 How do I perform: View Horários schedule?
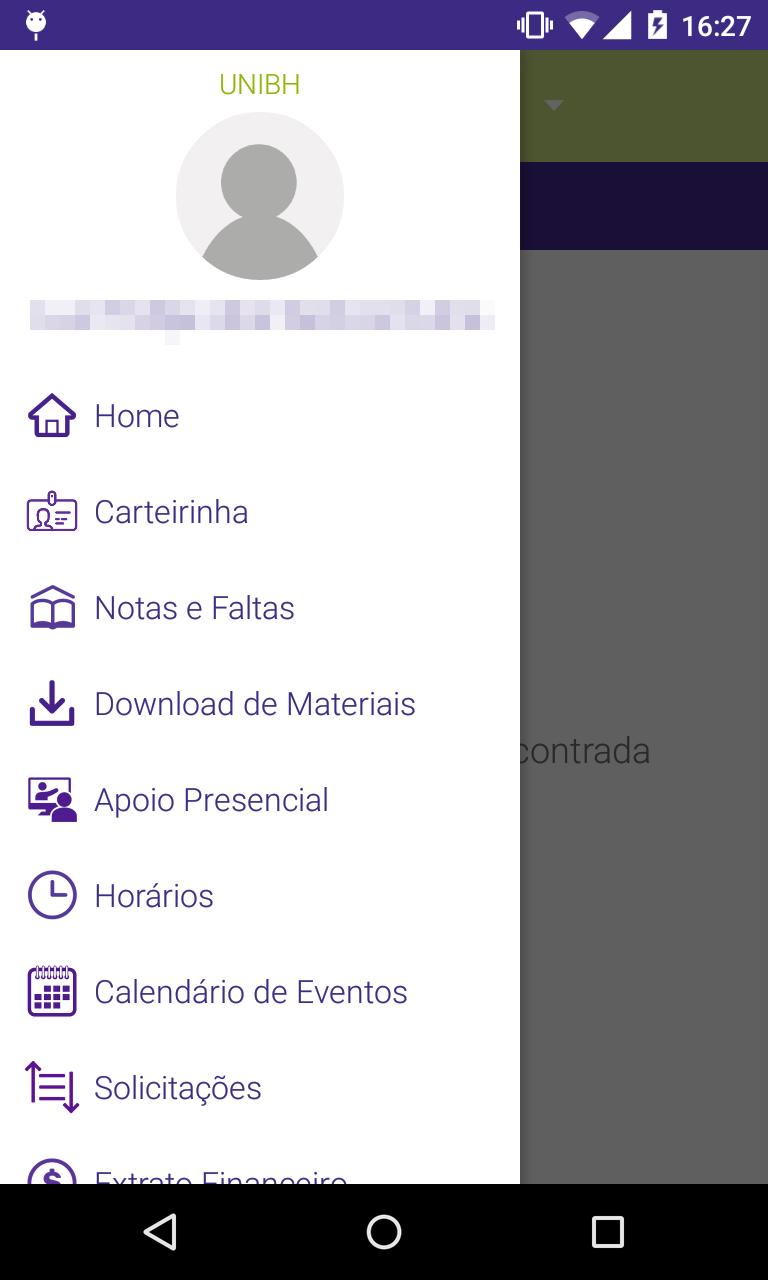pyautogui.click(x=153, y=896)
